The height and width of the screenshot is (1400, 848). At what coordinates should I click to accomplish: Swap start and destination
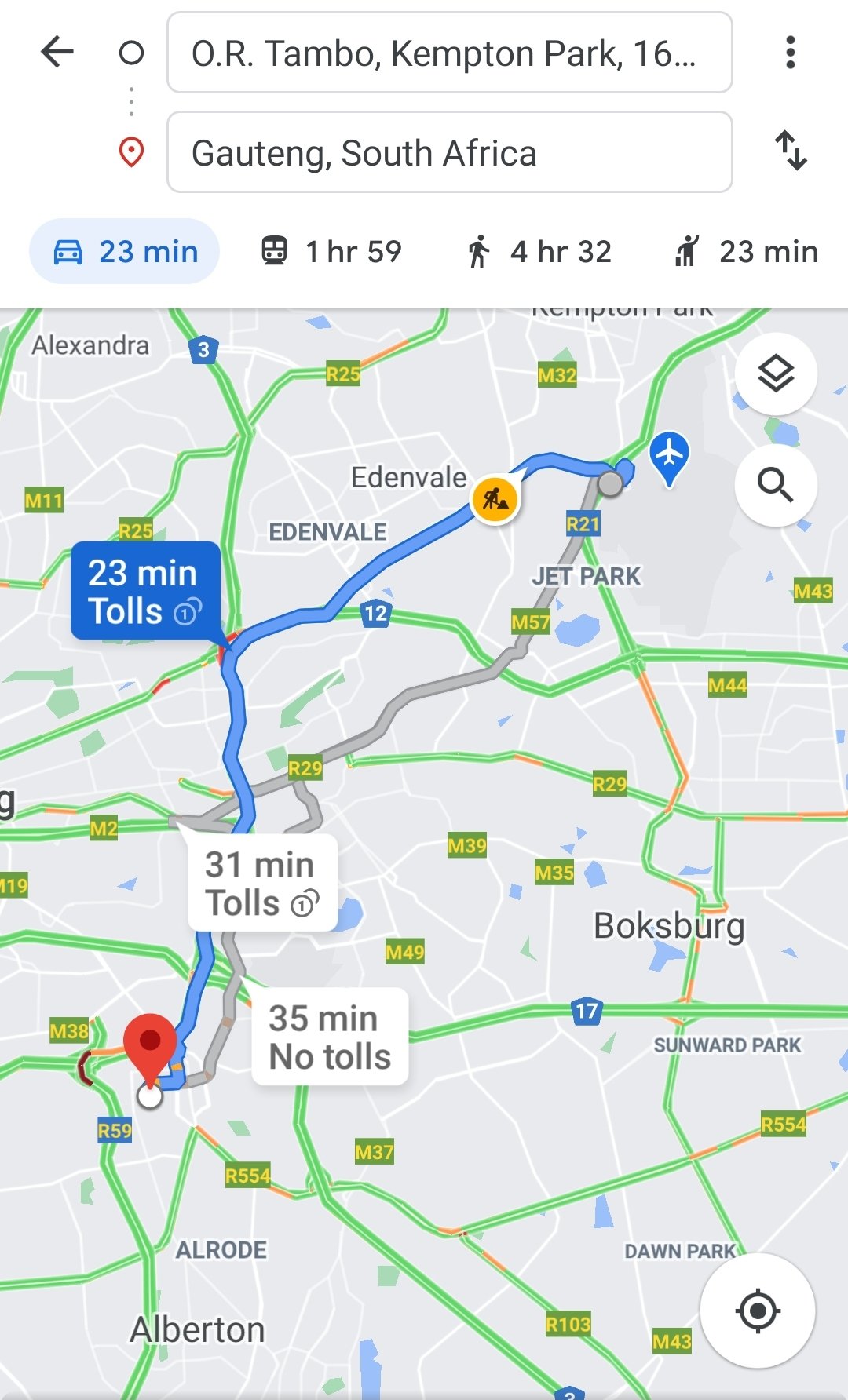(790, 151)
